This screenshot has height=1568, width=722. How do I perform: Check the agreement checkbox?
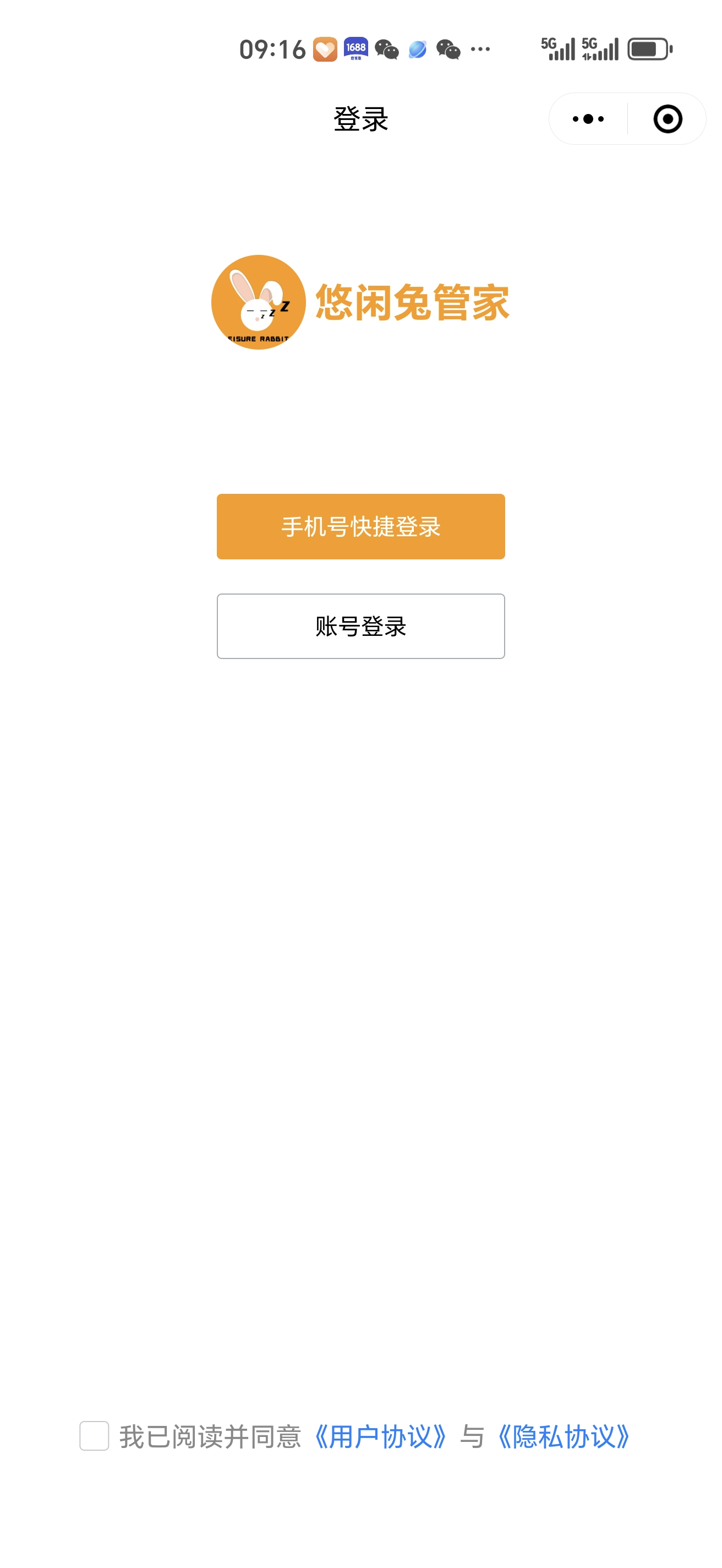tap(94, 1436)
